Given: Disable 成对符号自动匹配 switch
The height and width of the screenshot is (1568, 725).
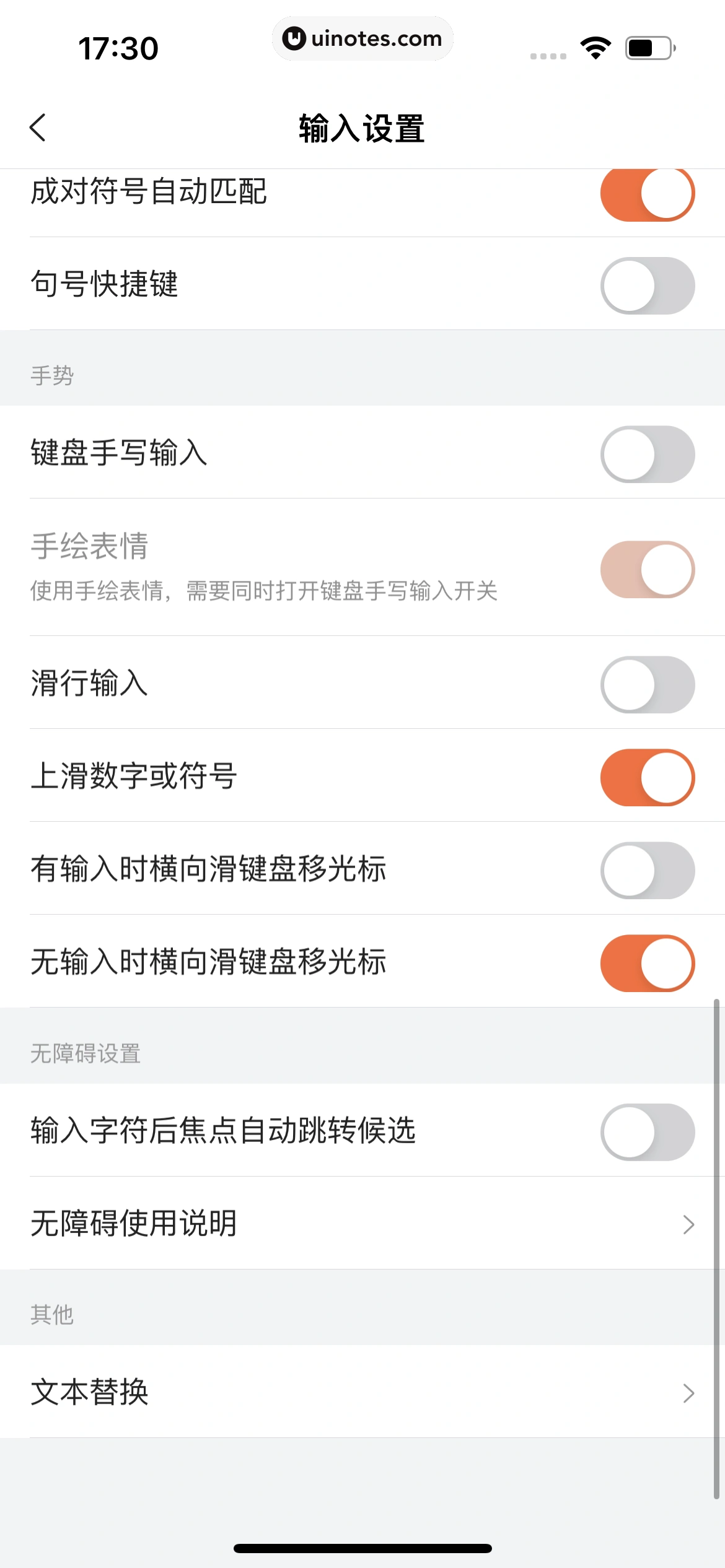Looking at the screenshot, I should pyautogui.click(x=648, y=194).
